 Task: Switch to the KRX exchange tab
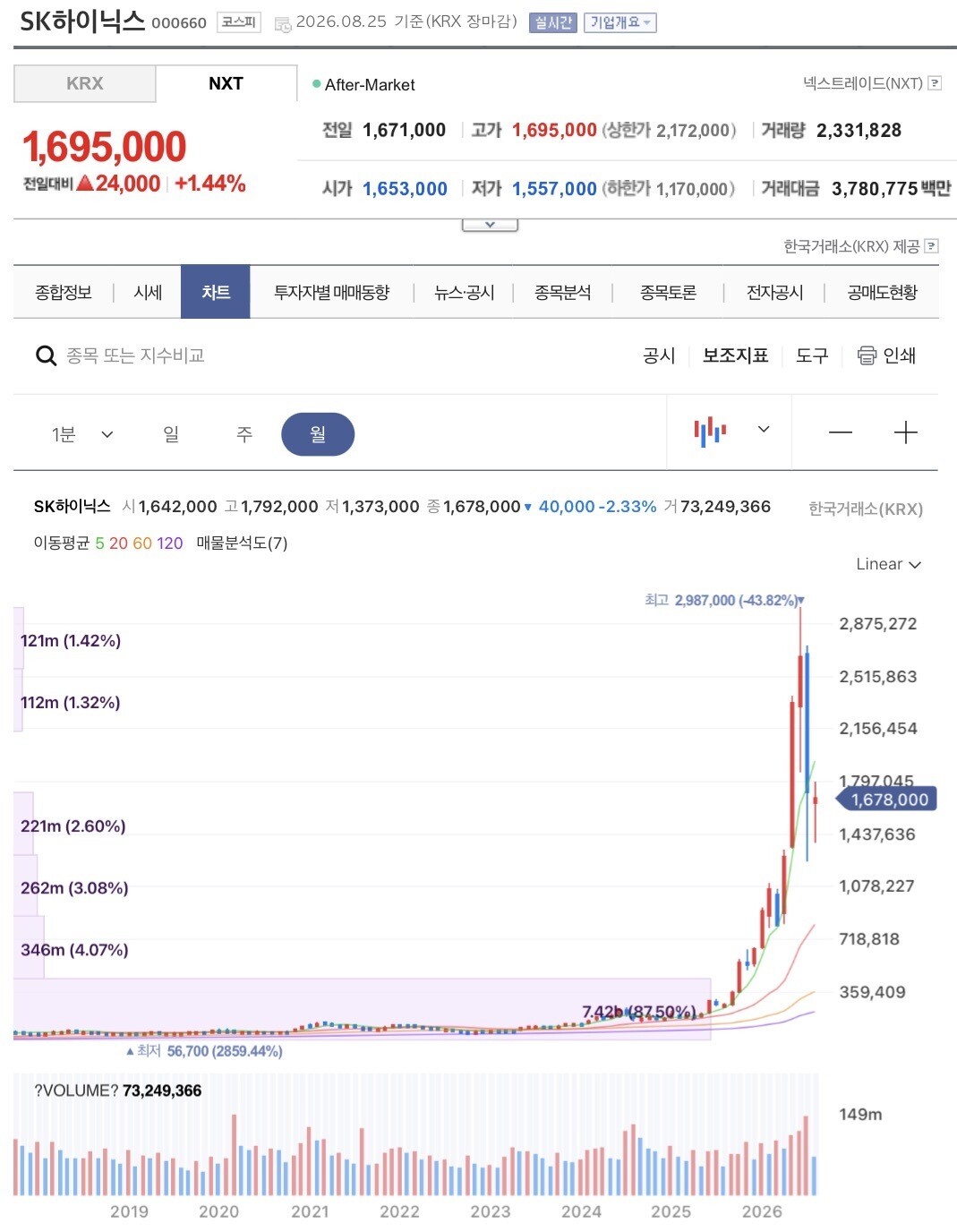point(85,83)
